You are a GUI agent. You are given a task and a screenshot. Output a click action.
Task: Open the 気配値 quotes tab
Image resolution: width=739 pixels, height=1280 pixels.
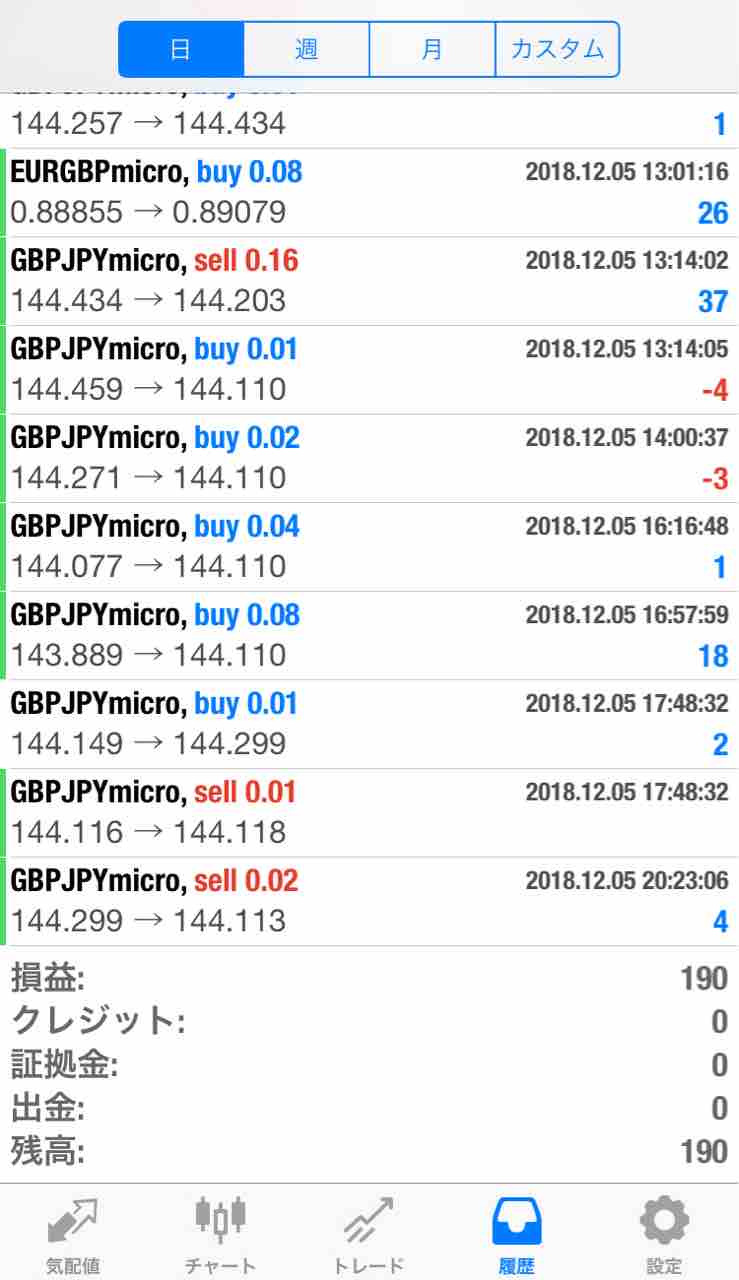(x=73, y=1236)
